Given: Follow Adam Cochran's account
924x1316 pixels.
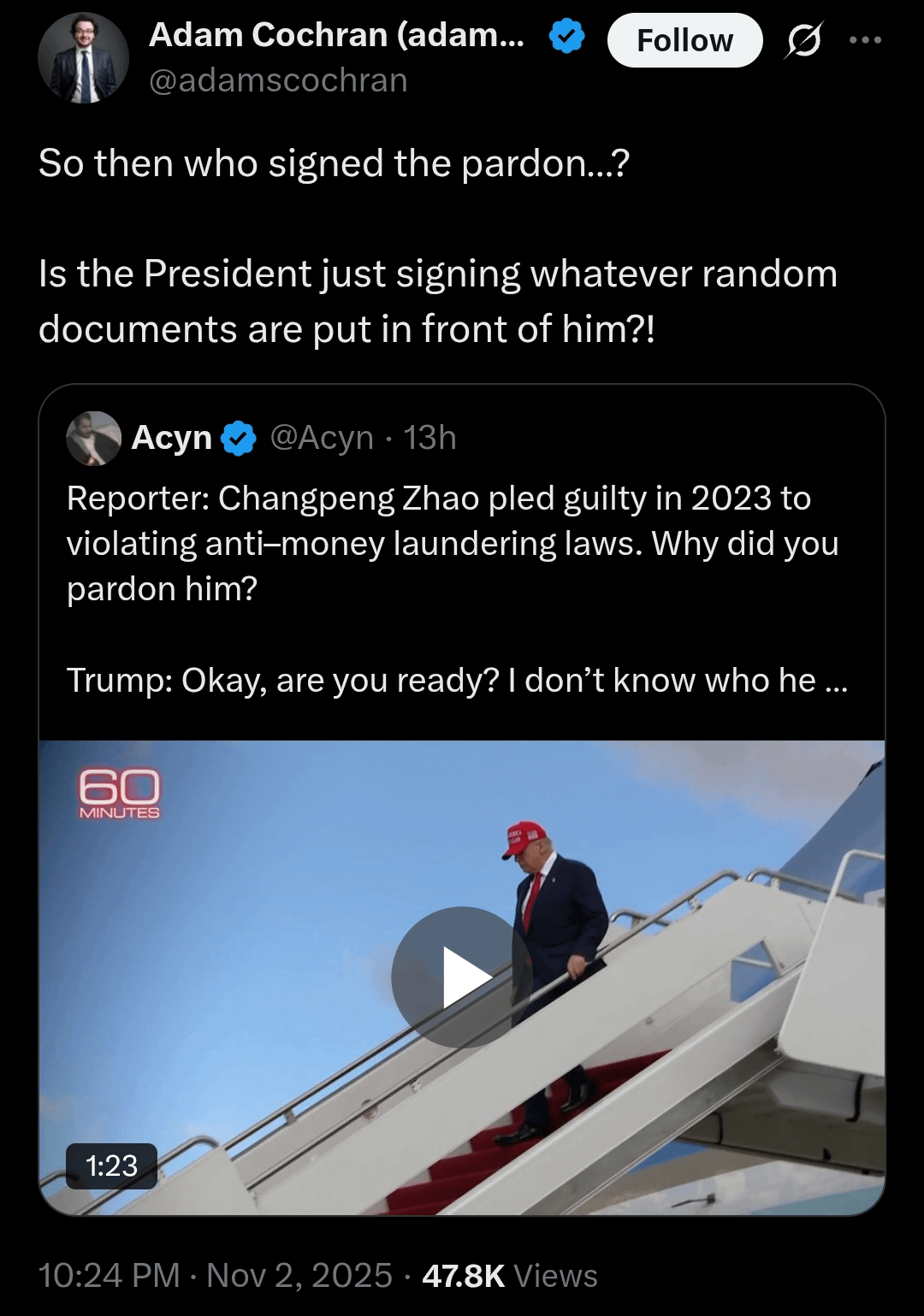Looking at the screenshot, I should pyautogui.click(x=684, y=40).
